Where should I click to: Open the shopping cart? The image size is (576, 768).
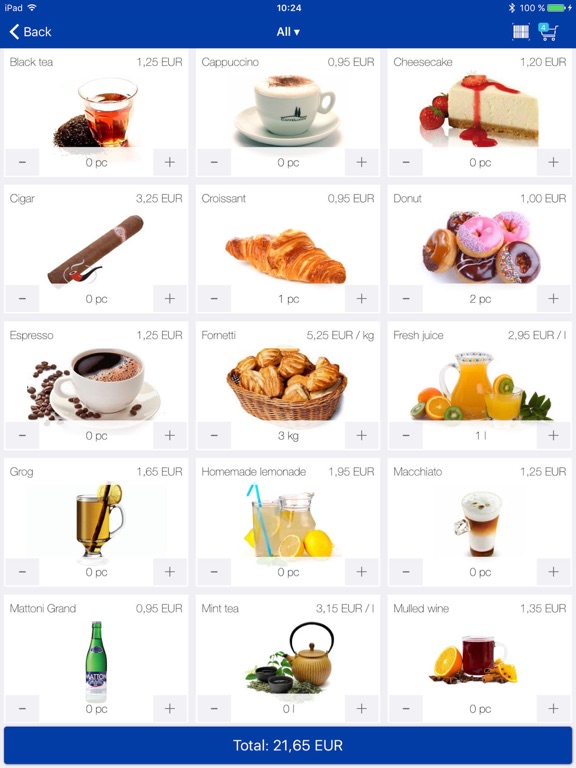click(548, 32)
